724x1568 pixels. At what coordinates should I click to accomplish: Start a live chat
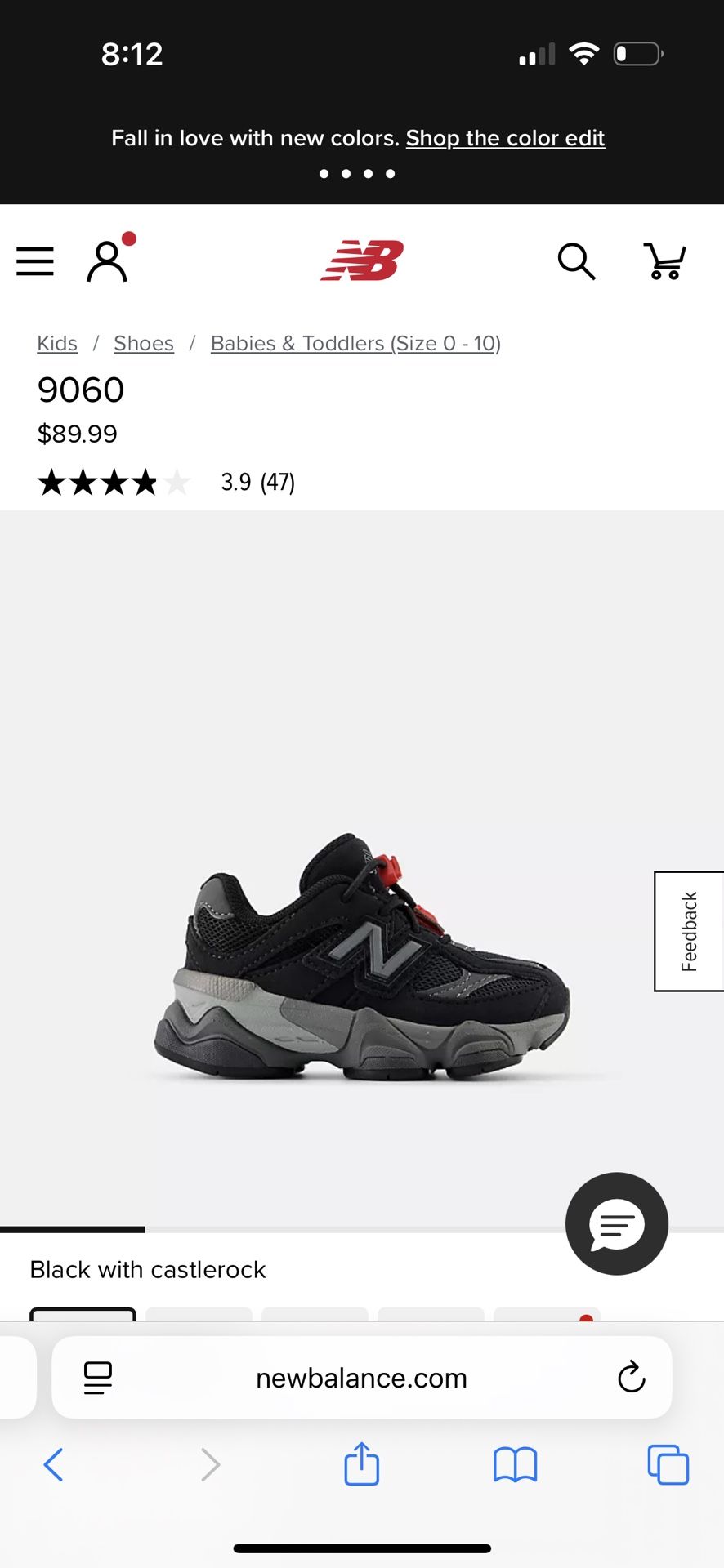[x=617, y=1223]
